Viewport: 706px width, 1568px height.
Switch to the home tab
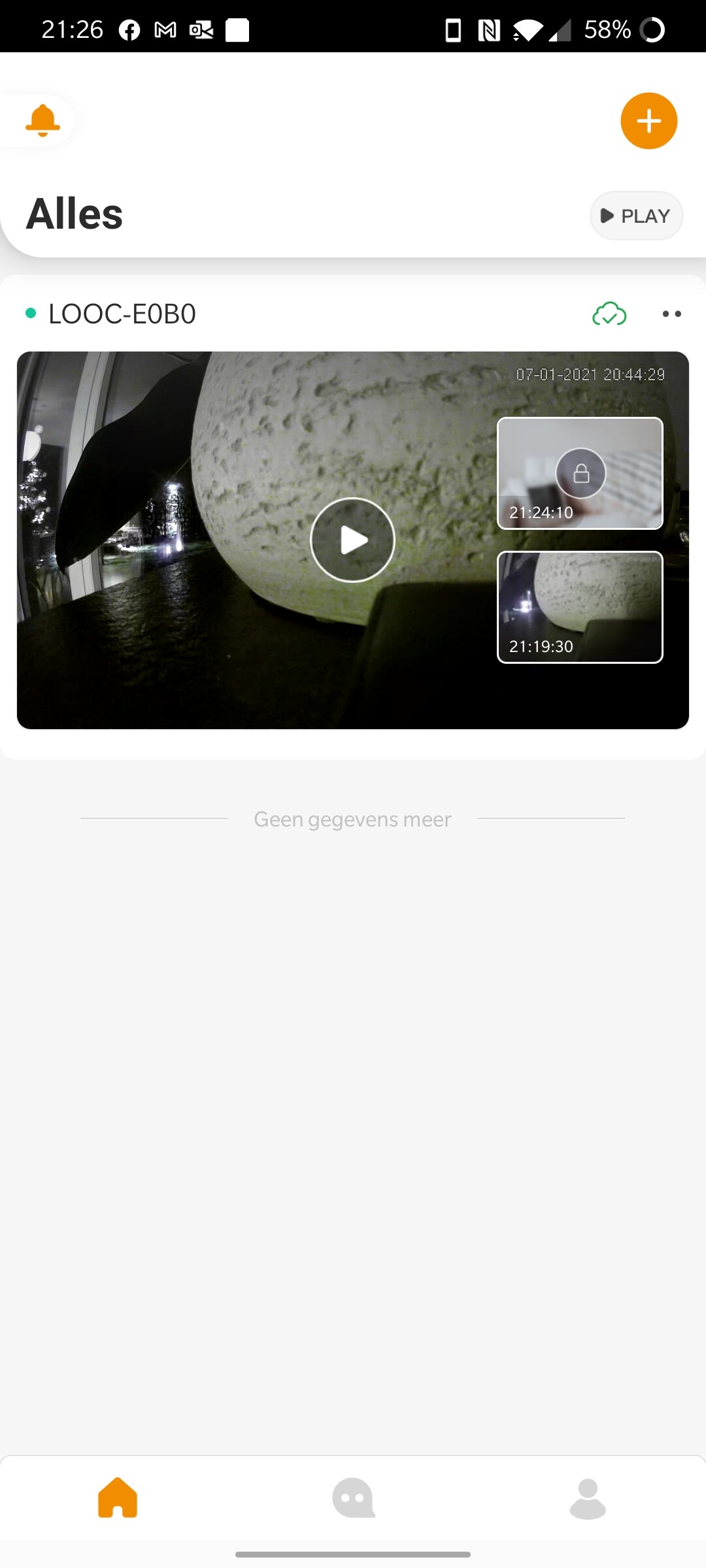118,1497
